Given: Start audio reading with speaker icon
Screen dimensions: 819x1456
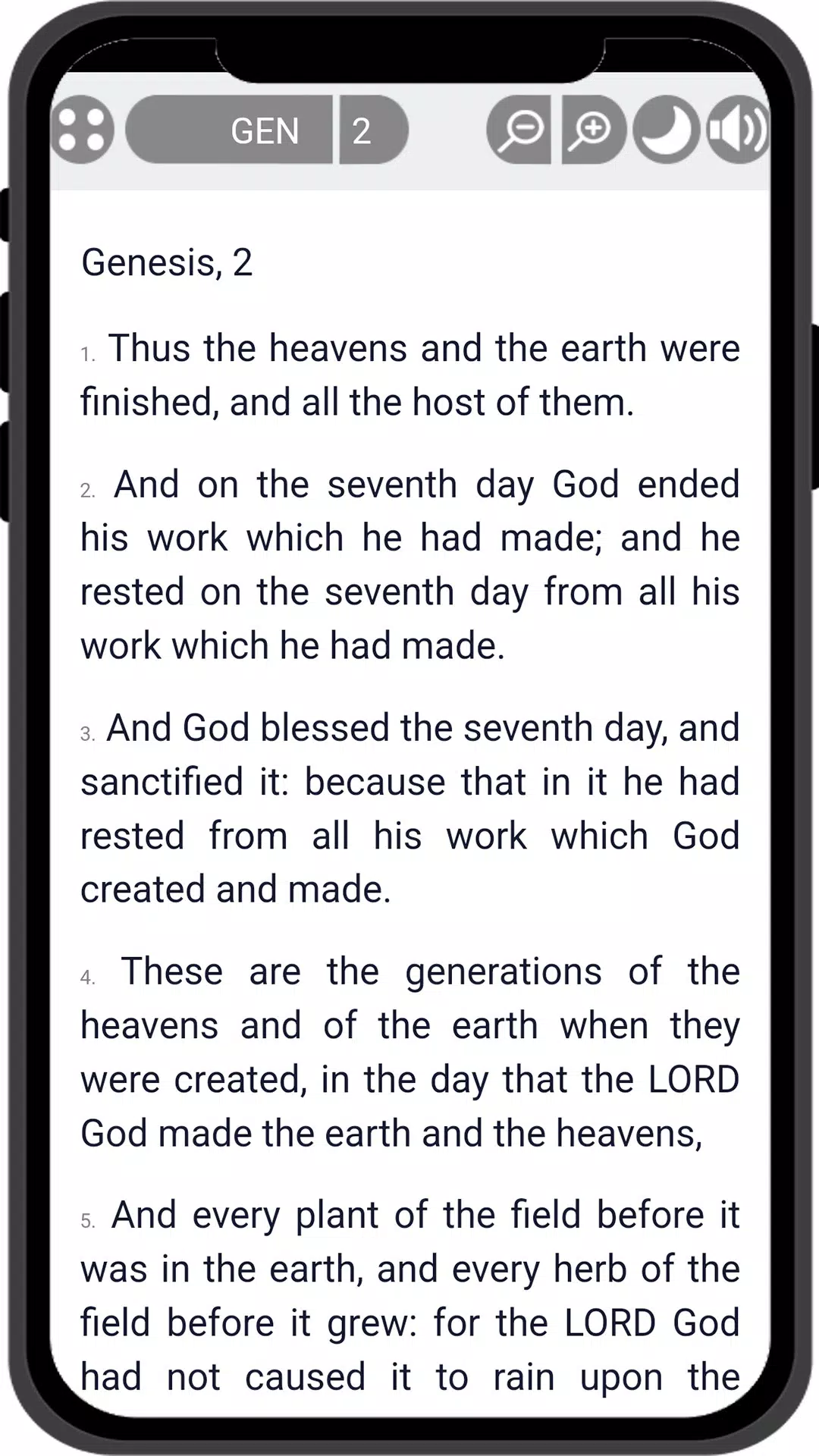Looking at the screenshot, I should click(x=738, y=130).
